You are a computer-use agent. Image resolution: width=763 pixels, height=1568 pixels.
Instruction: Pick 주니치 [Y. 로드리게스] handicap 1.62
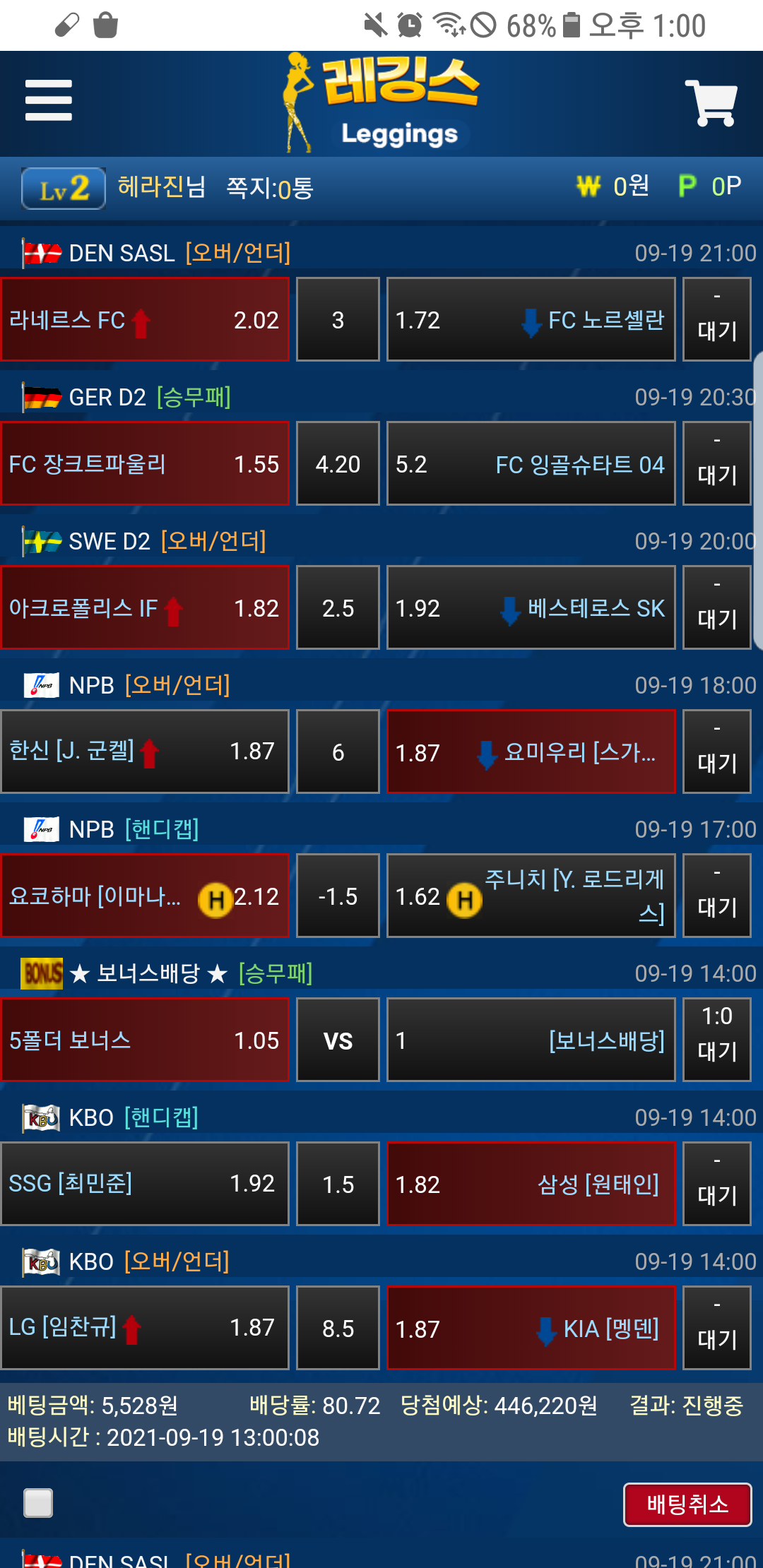(531, 896)
